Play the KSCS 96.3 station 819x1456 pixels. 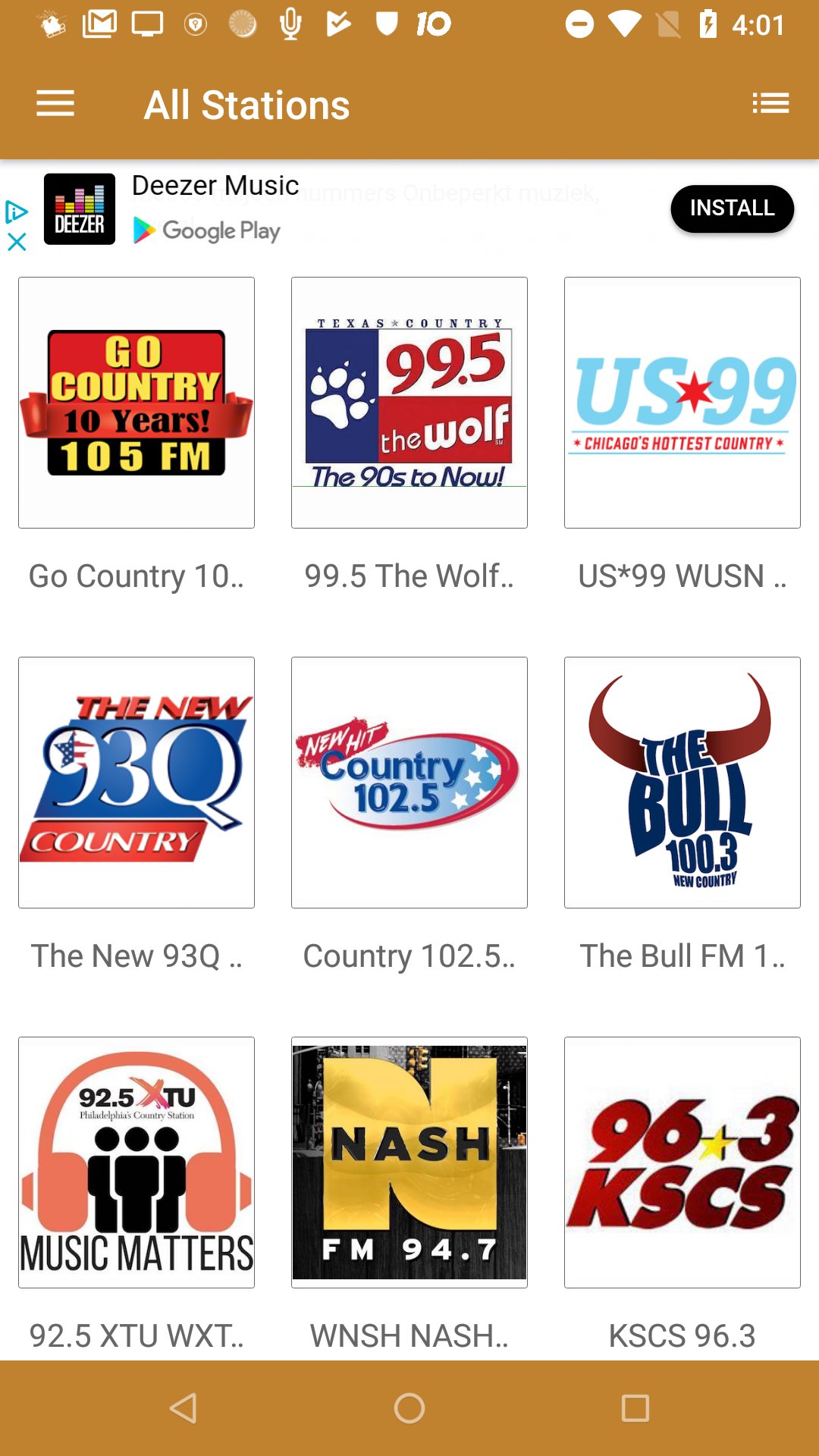click(x=682, y=1163)
